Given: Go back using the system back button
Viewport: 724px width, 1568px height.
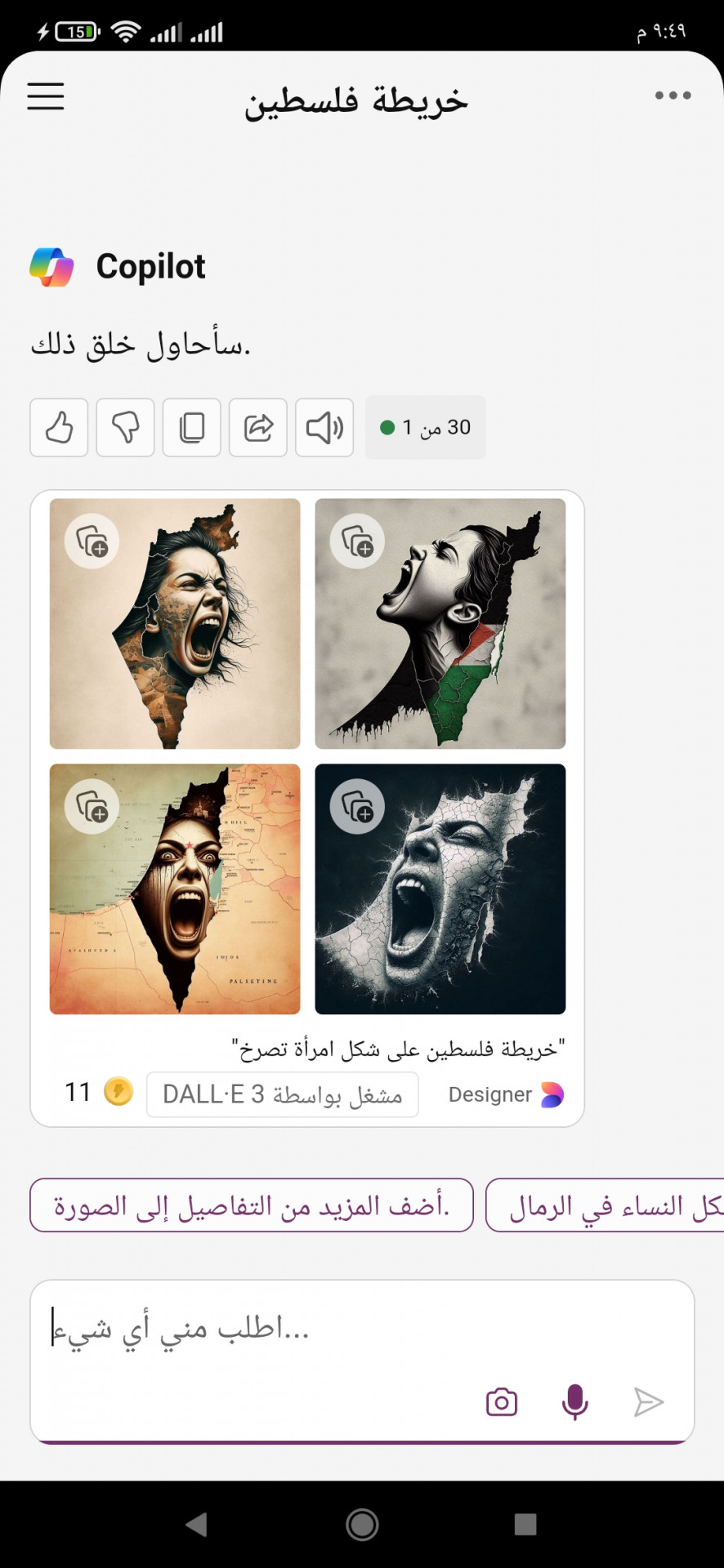Looking at the screenshot, I should pos(196,1524).
